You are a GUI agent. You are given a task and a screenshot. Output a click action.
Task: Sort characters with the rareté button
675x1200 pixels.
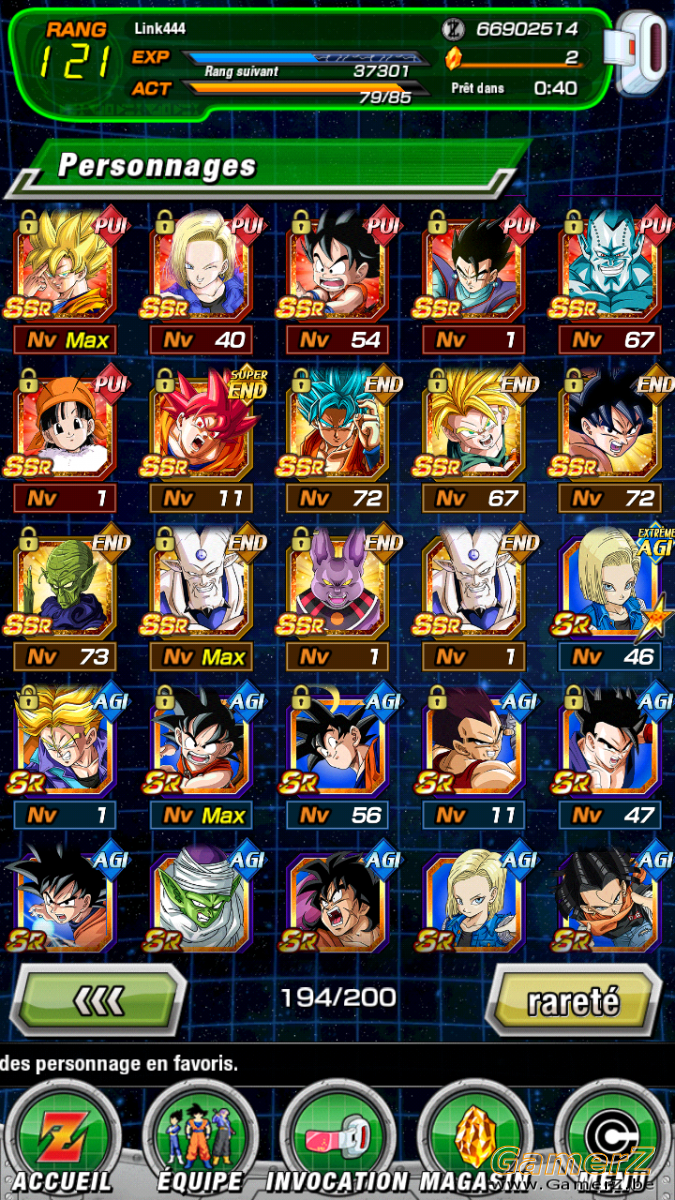coord(573,999)
